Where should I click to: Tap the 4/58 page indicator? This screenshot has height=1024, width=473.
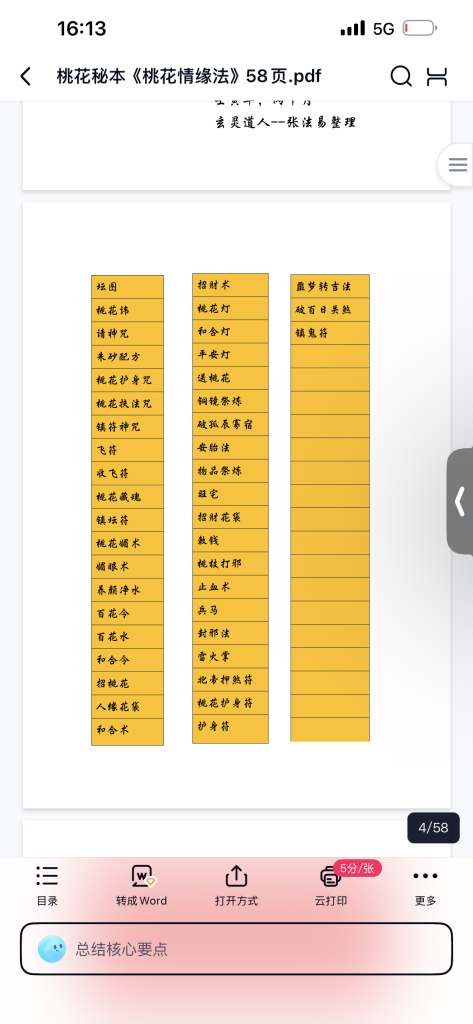click(433, 827)
